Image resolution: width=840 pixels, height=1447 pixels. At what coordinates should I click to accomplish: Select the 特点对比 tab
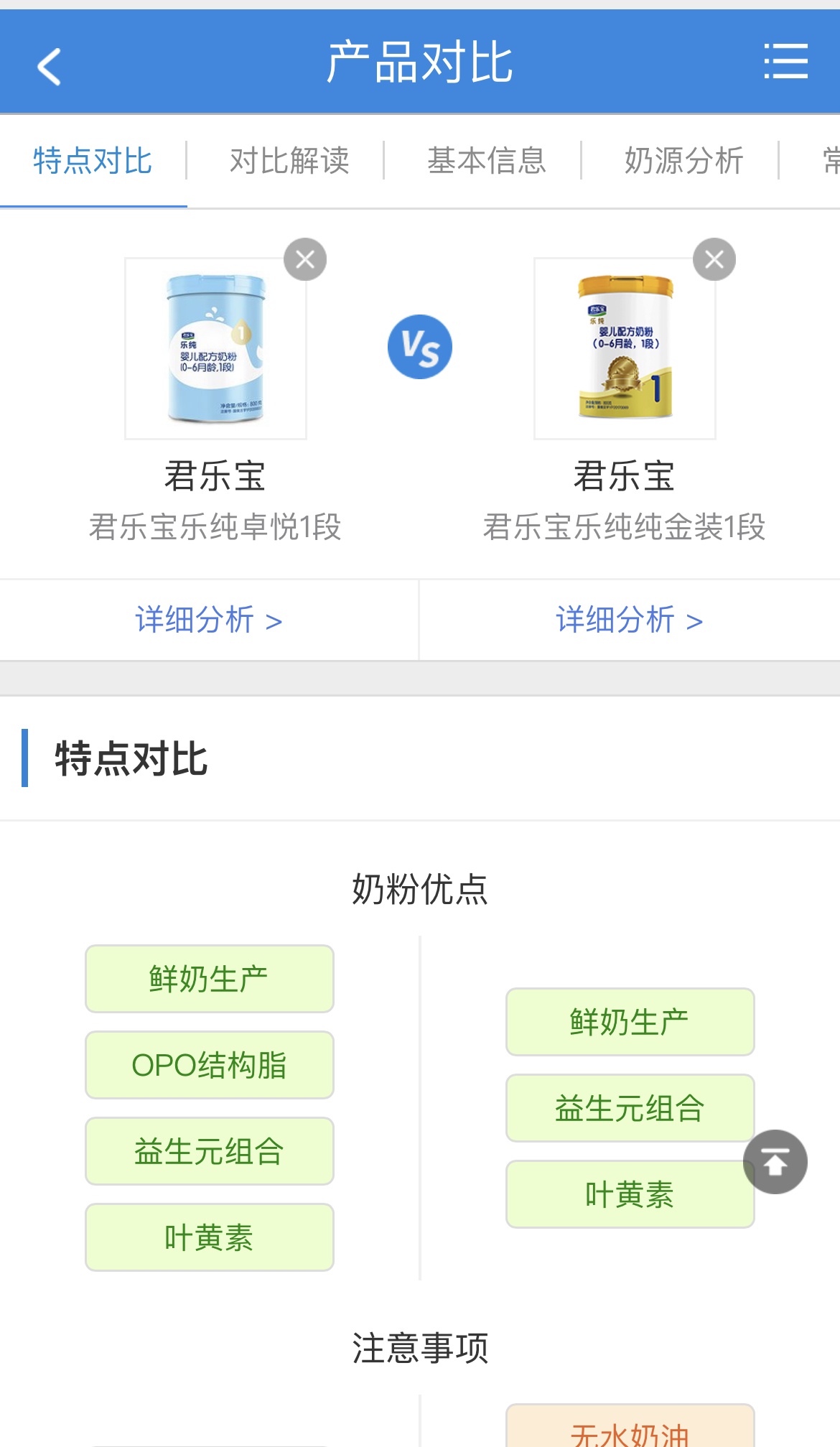coord(93,161)
